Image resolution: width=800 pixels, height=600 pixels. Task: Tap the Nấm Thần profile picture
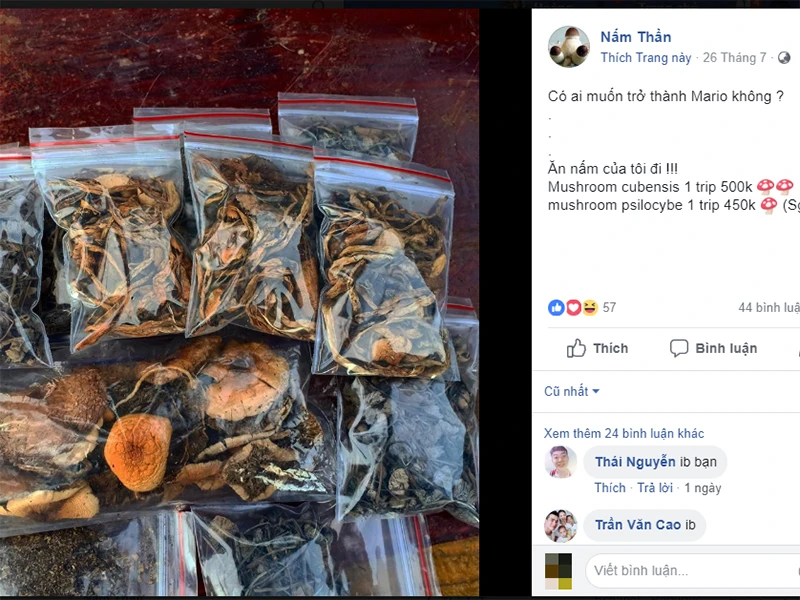pos(569,47)
